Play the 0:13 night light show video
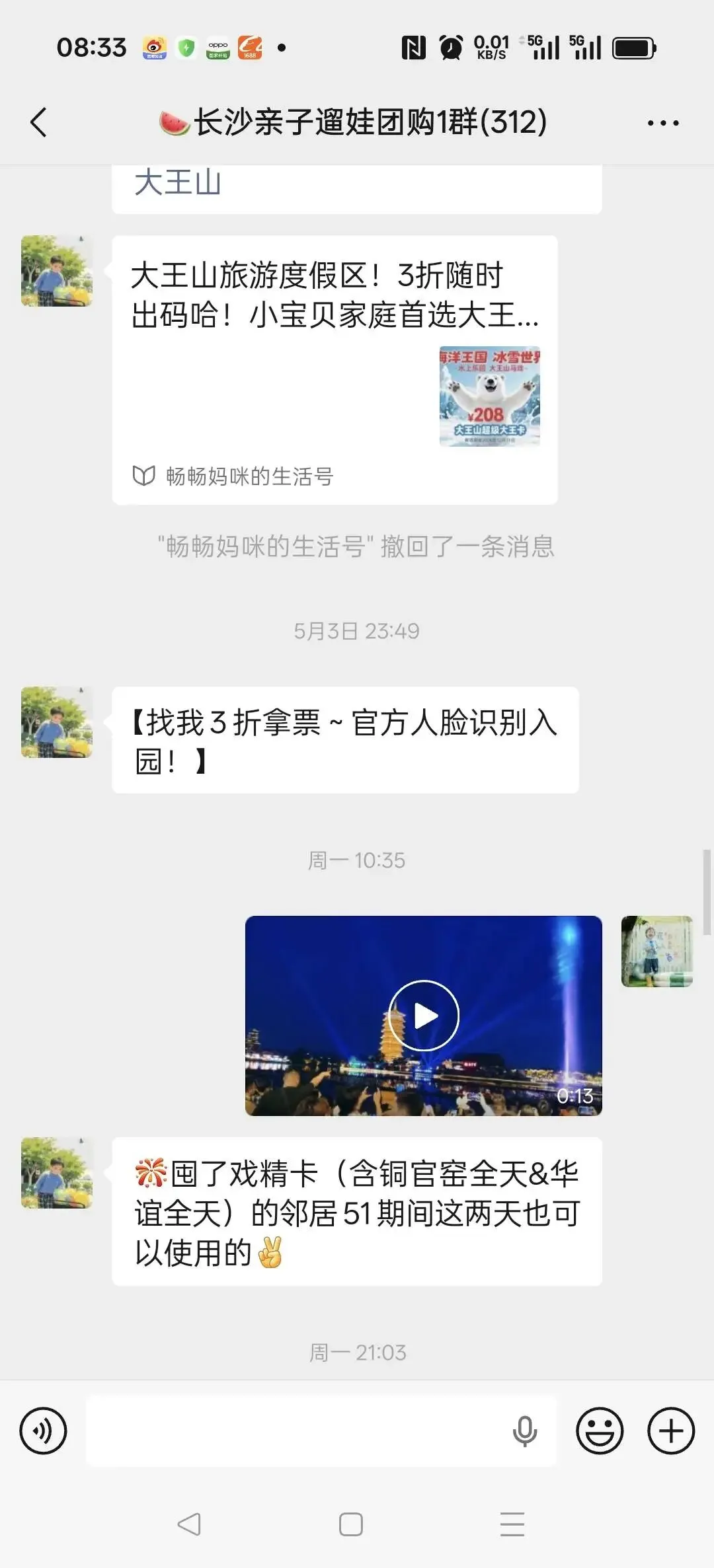The width and height of the screenshot is (714, 1568). tap(423, 1016)
